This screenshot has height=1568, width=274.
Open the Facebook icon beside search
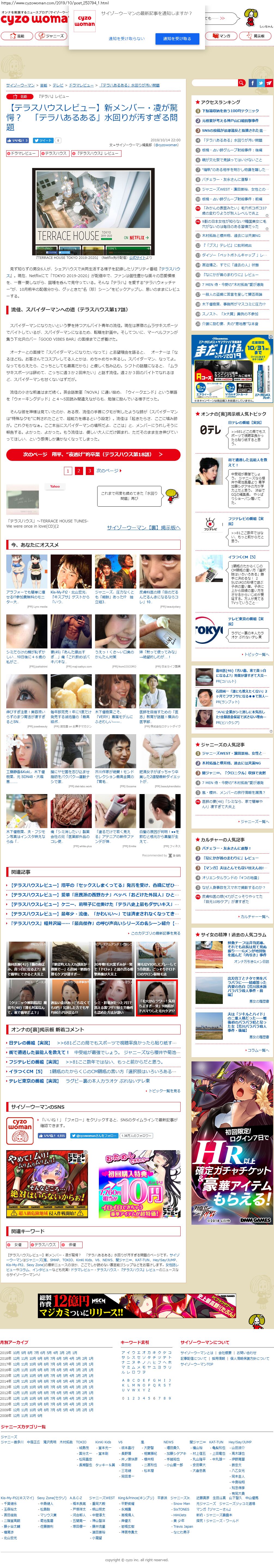tap(251, 83)
